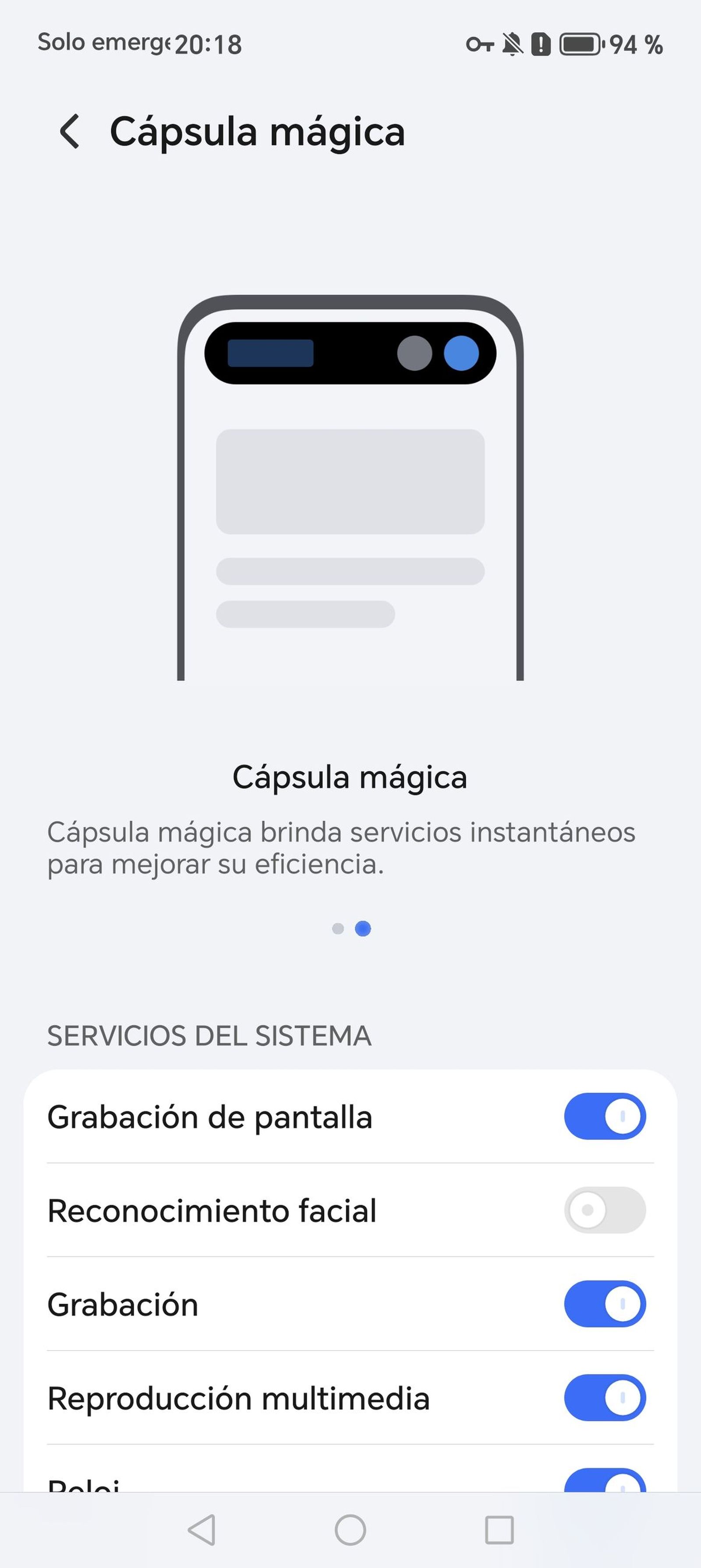
Task: Tap the clock 20:18 in the status bar
Action: (x=207, y=43)
